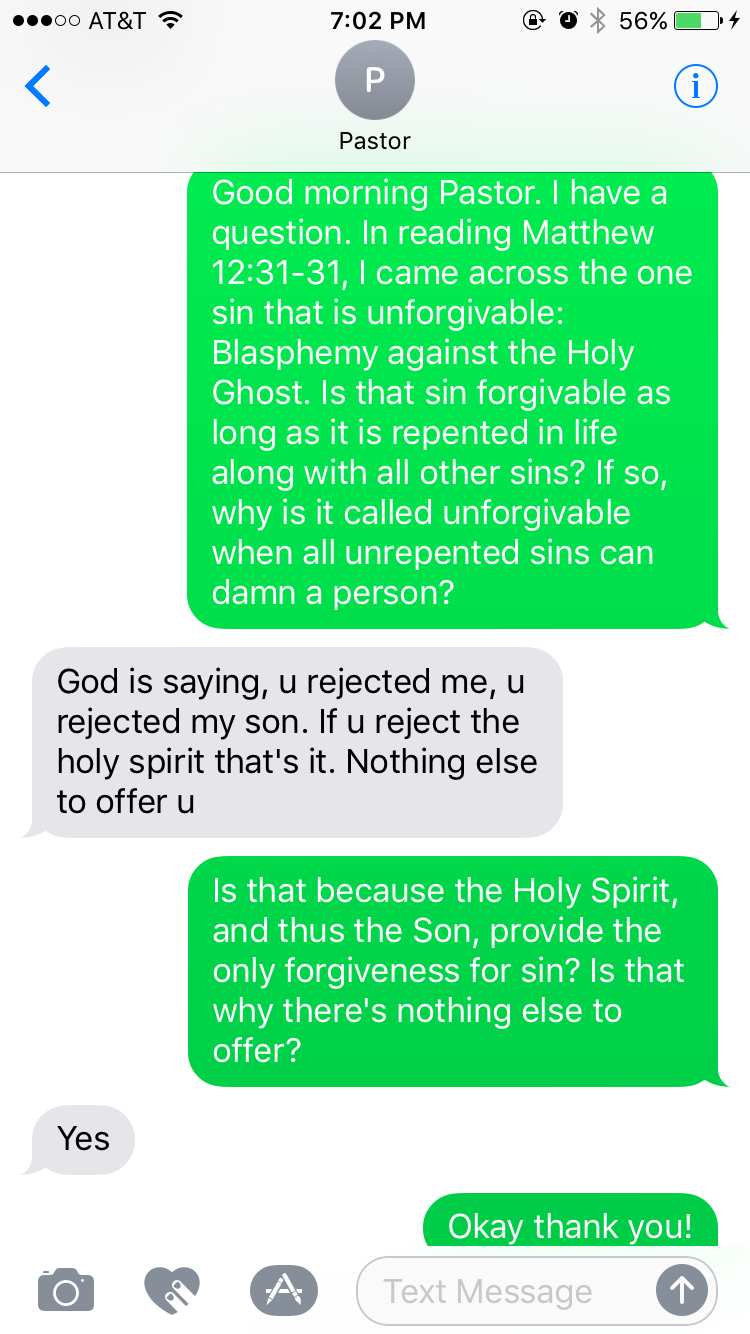Open the details info button
Image resolution: width=750 pixels, height=1334 pixels.
[696, 87]
